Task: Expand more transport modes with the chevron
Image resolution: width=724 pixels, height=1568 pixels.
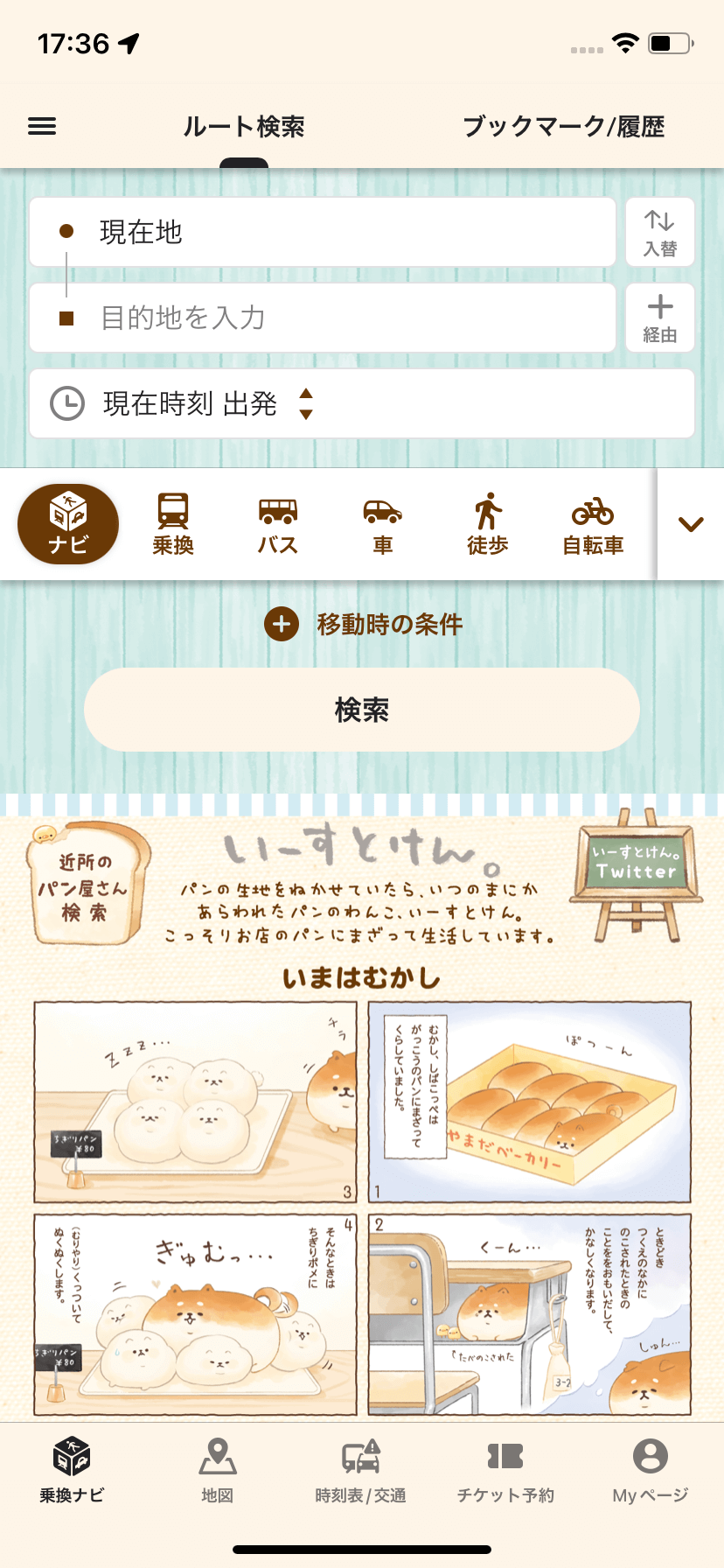Action: (x=691, y=524)
